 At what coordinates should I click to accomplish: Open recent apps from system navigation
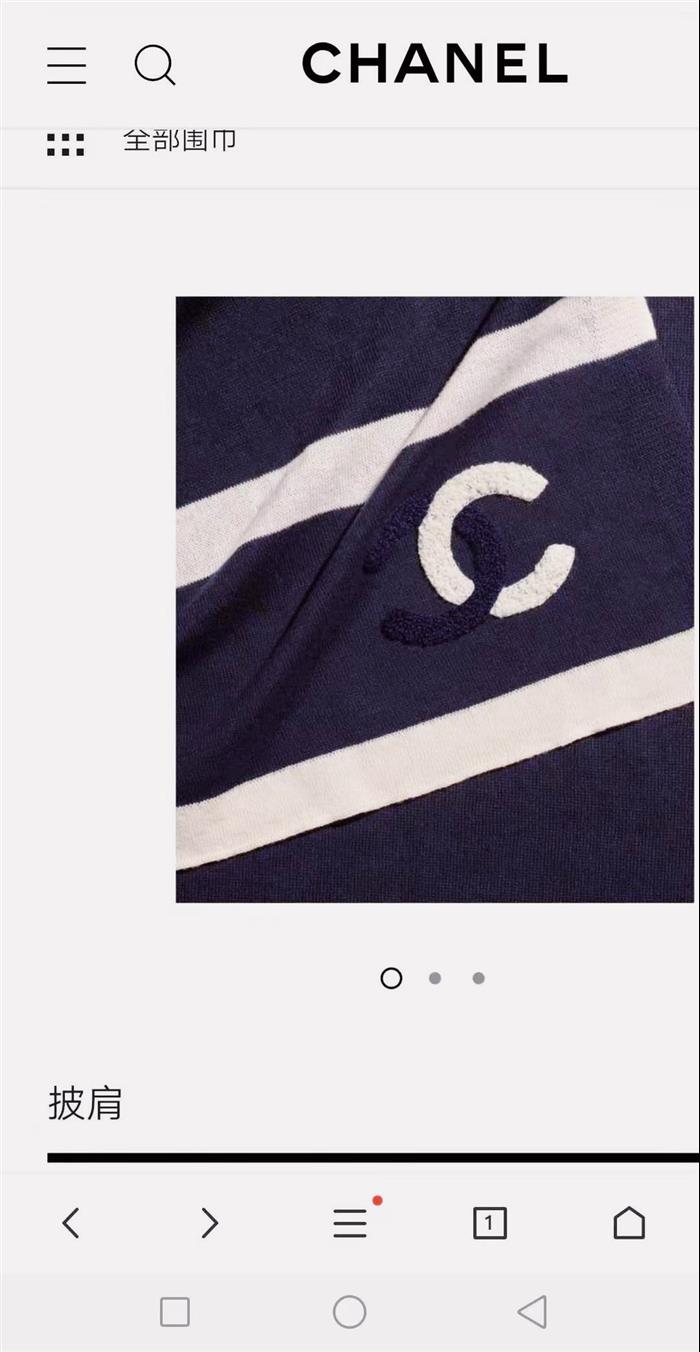(175, 1312)
